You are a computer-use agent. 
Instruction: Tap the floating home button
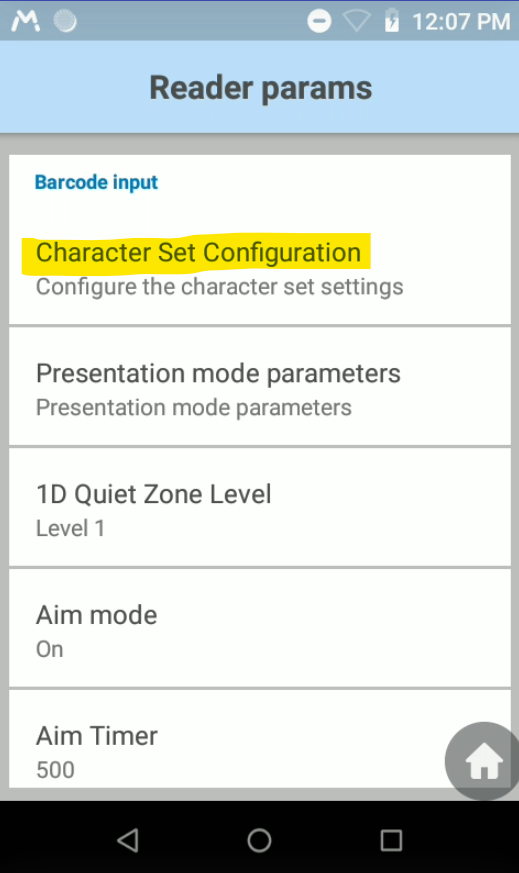(483, 761)
